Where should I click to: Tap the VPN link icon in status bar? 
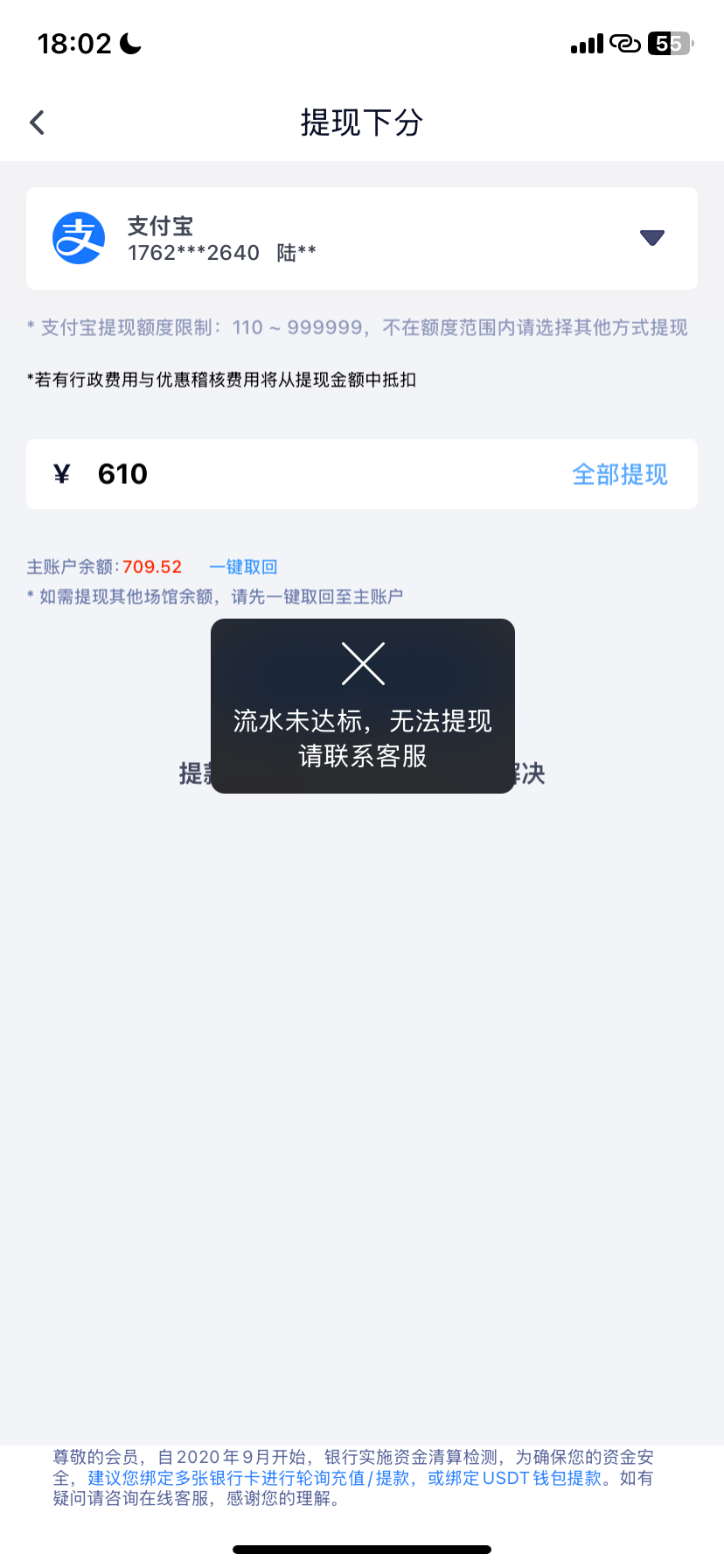(626, 41)
